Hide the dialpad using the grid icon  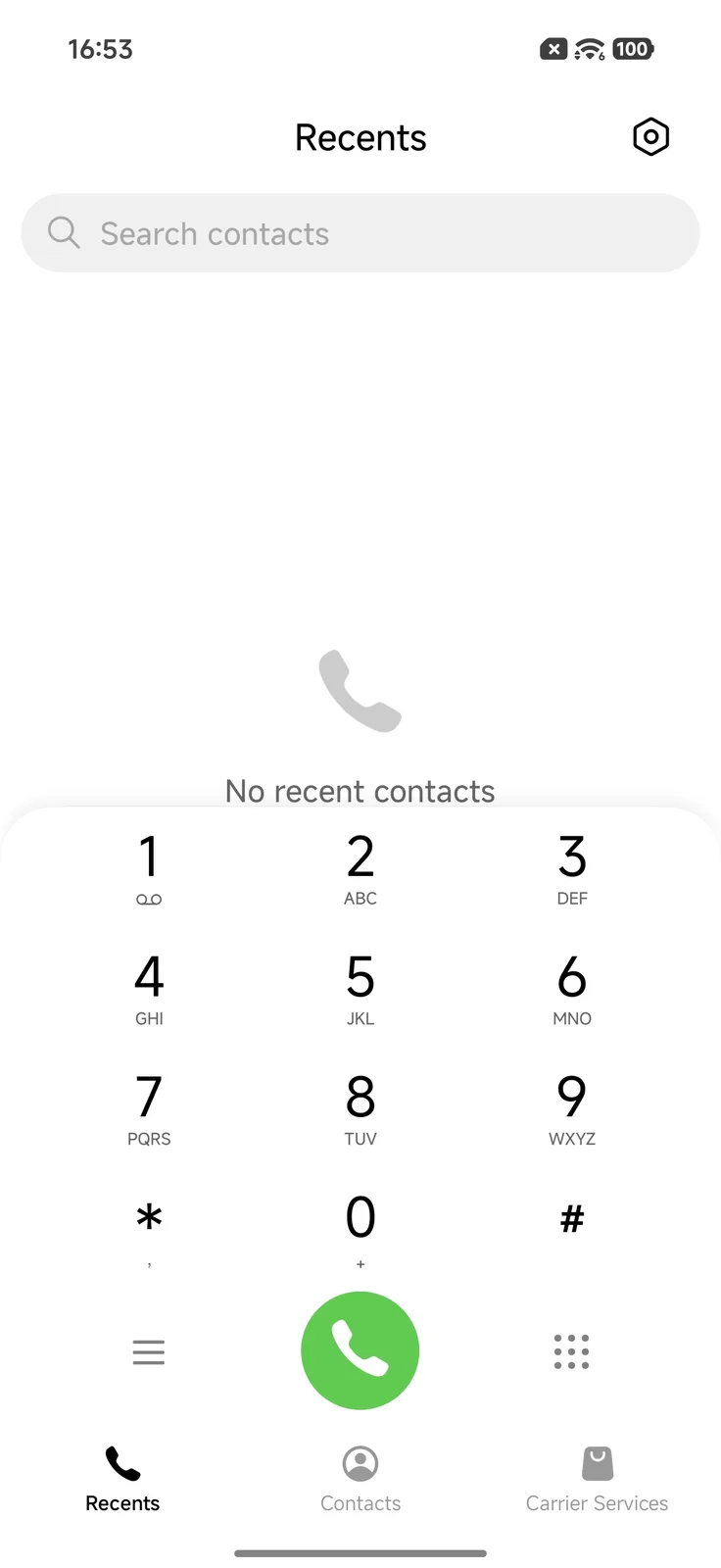click(572, 1352)
